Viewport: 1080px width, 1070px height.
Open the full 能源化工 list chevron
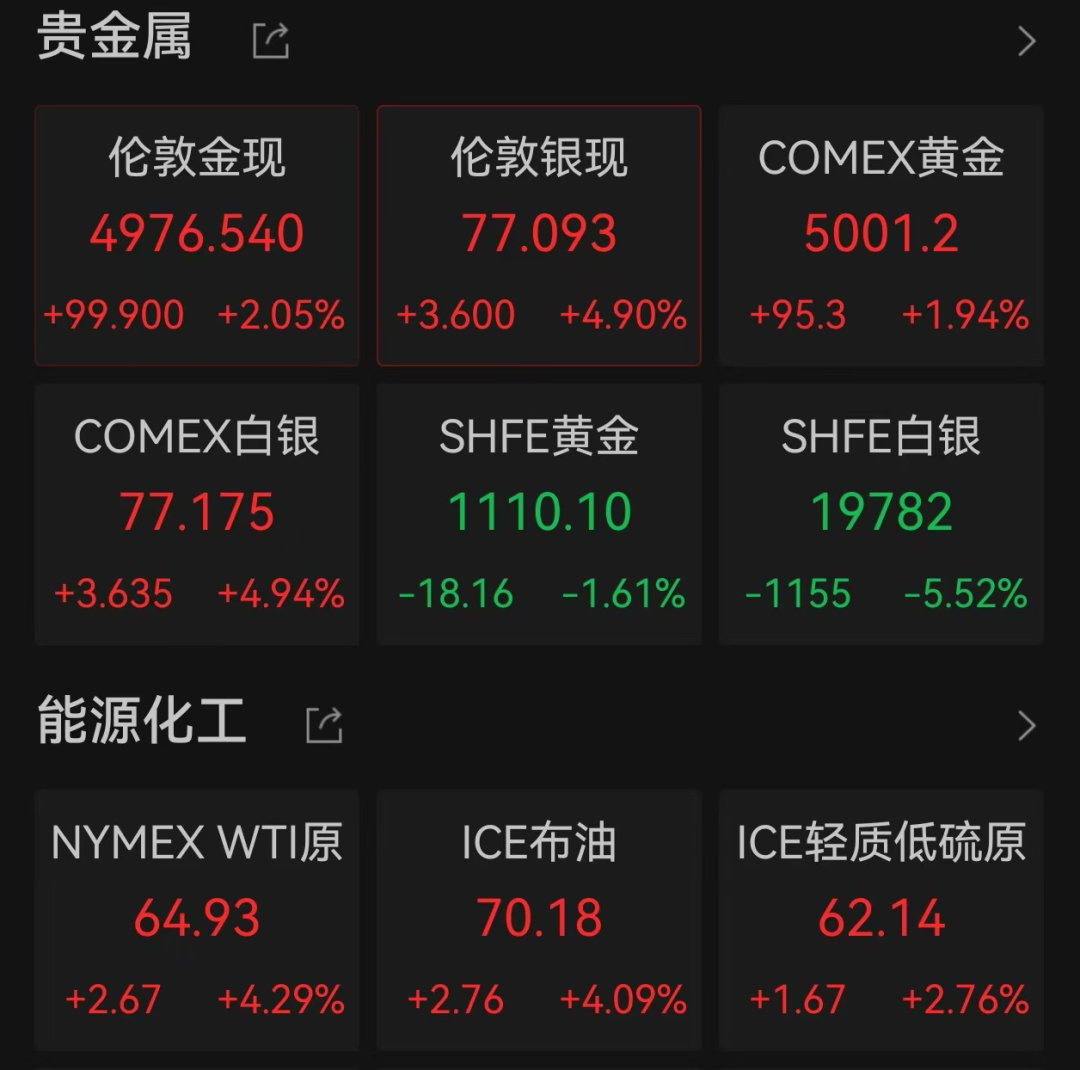pos(1026,725)
